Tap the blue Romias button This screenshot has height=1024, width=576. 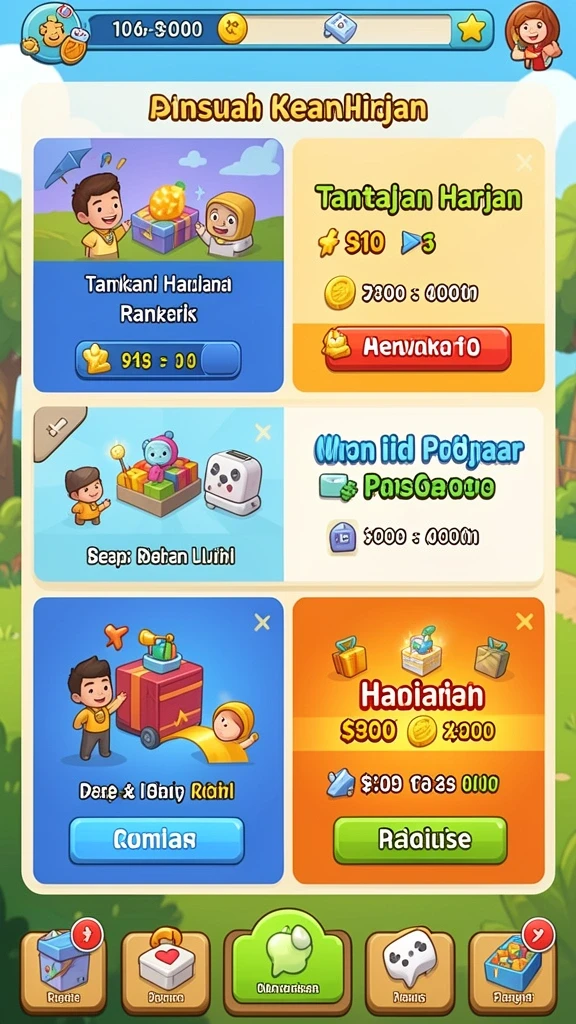tap(157, 840)
